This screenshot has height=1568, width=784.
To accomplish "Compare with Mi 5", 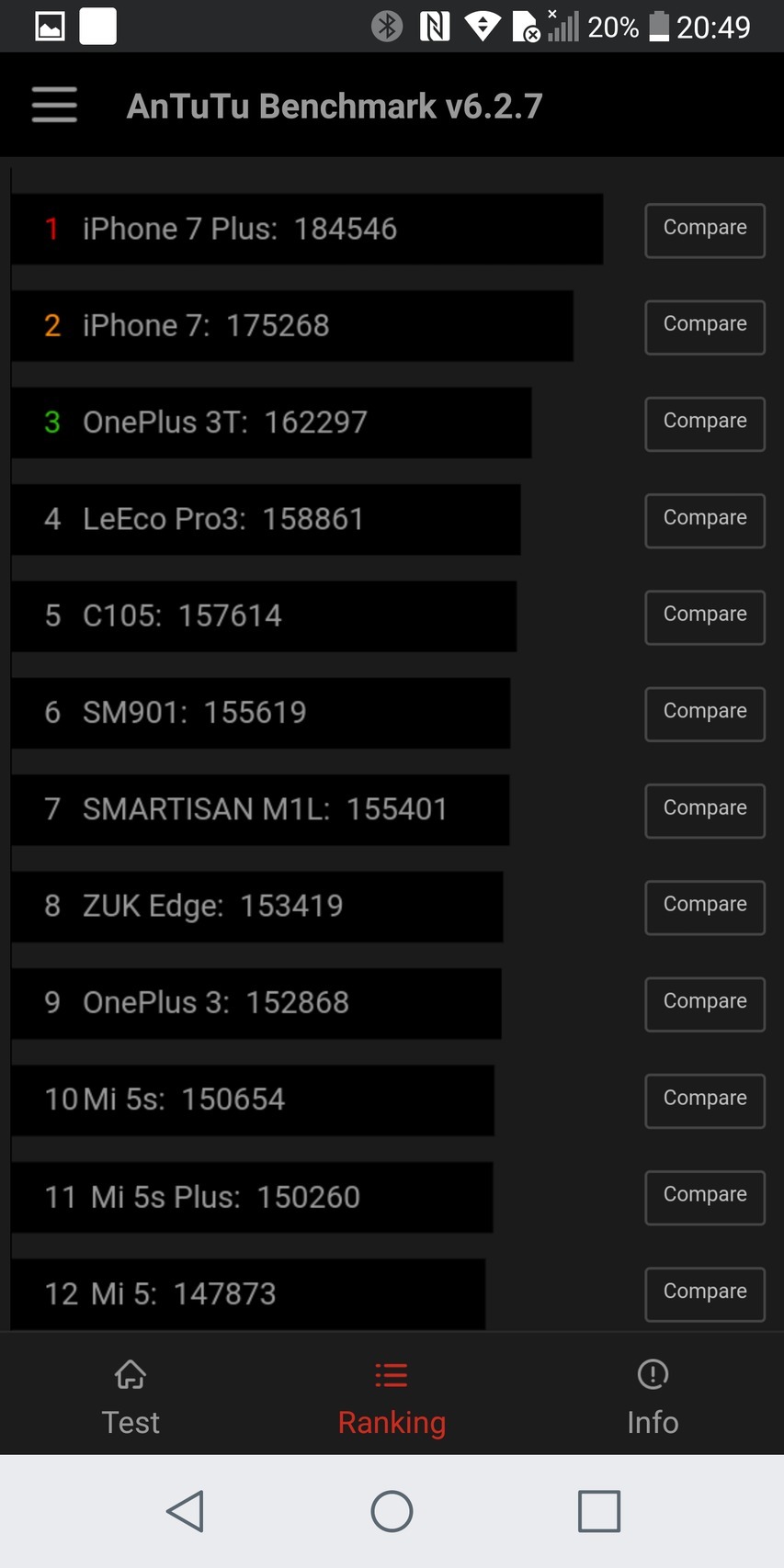I will click(704, 1293).
